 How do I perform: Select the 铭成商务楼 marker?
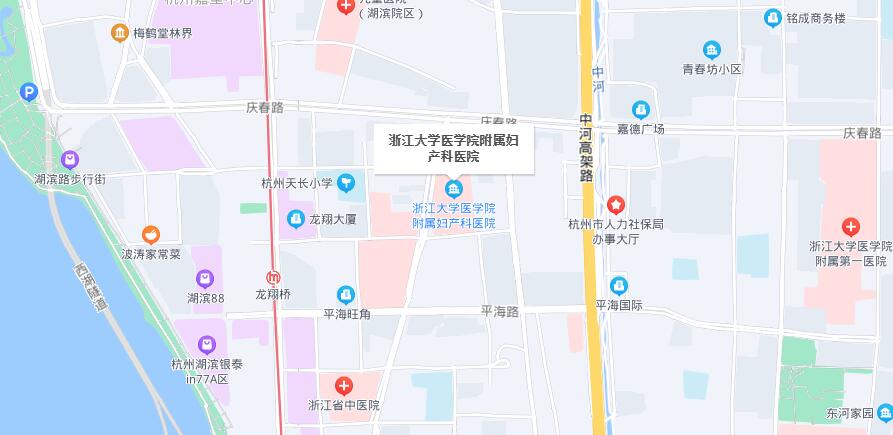[x=773, y=18]
